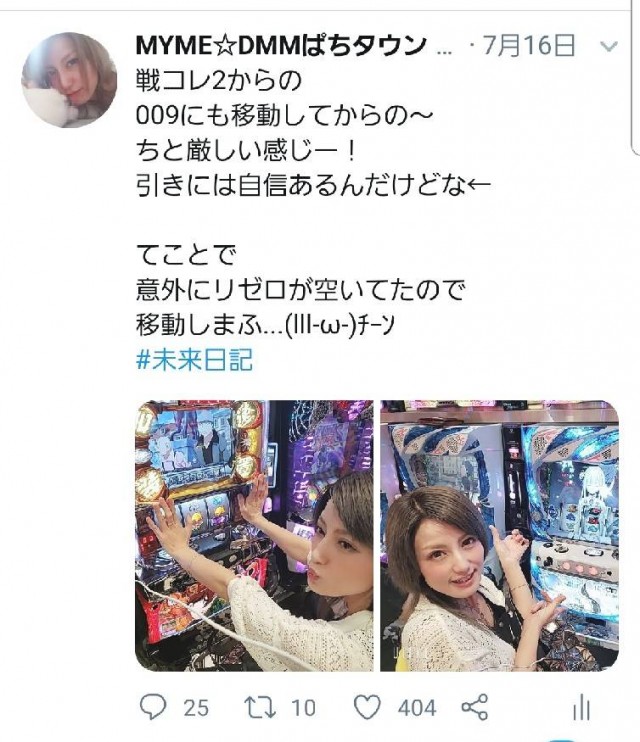Open the tweet analytics bars icon
The image size is (640, 742).
point(581,708)
